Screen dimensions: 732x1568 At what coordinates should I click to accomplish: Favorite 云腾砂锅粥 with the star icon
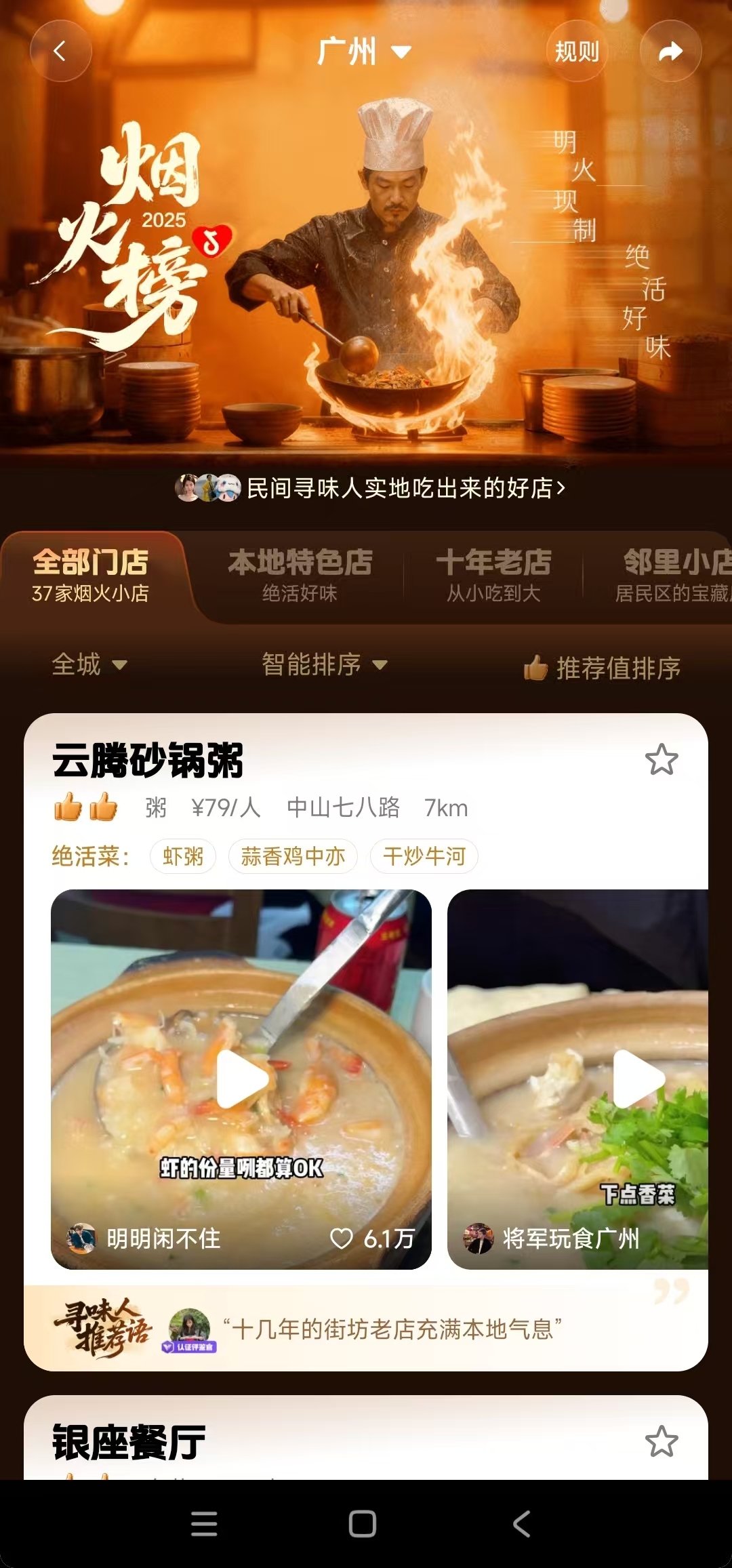click(661, 760)
